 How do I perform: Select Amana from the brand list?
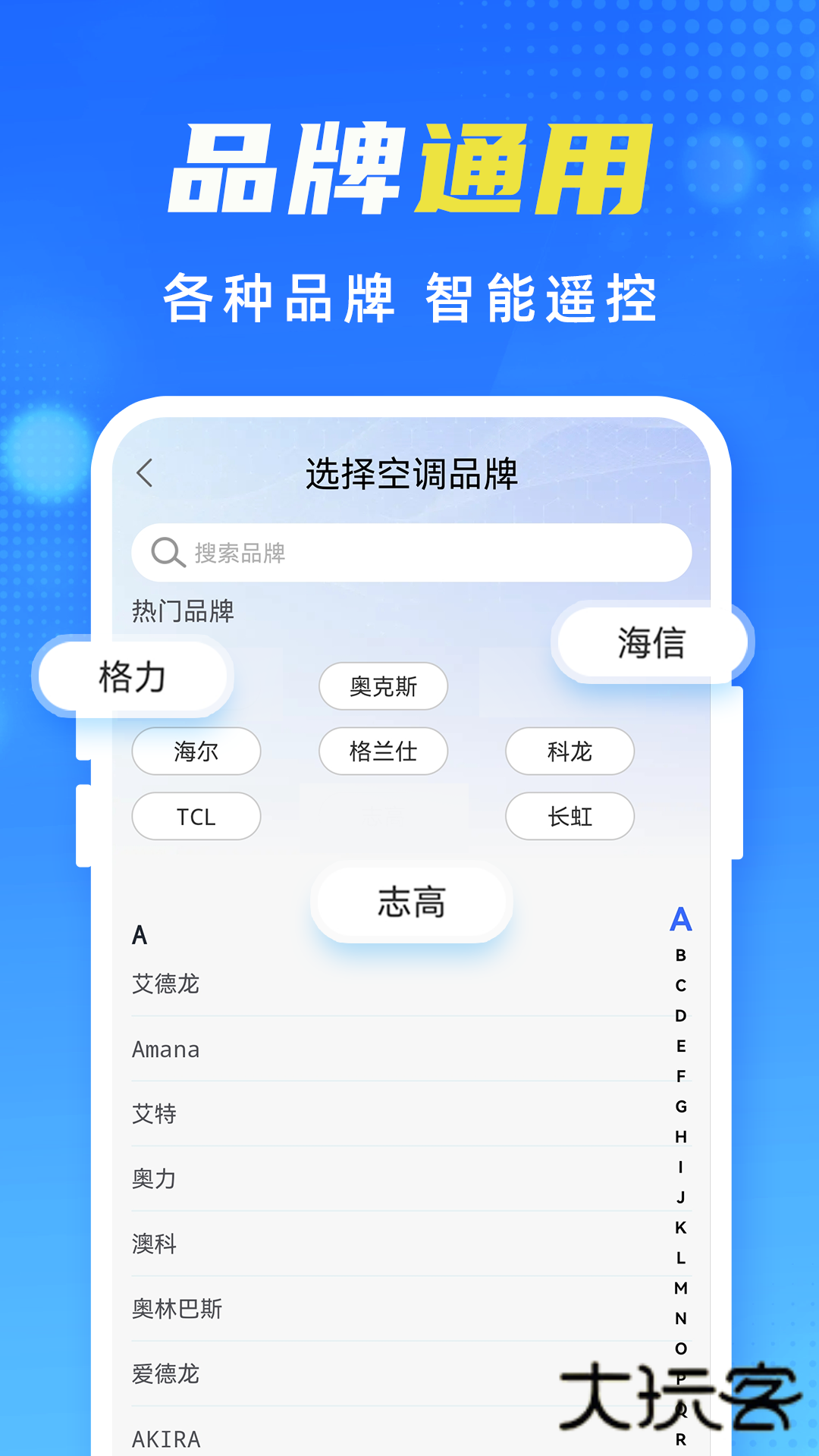165,1049
